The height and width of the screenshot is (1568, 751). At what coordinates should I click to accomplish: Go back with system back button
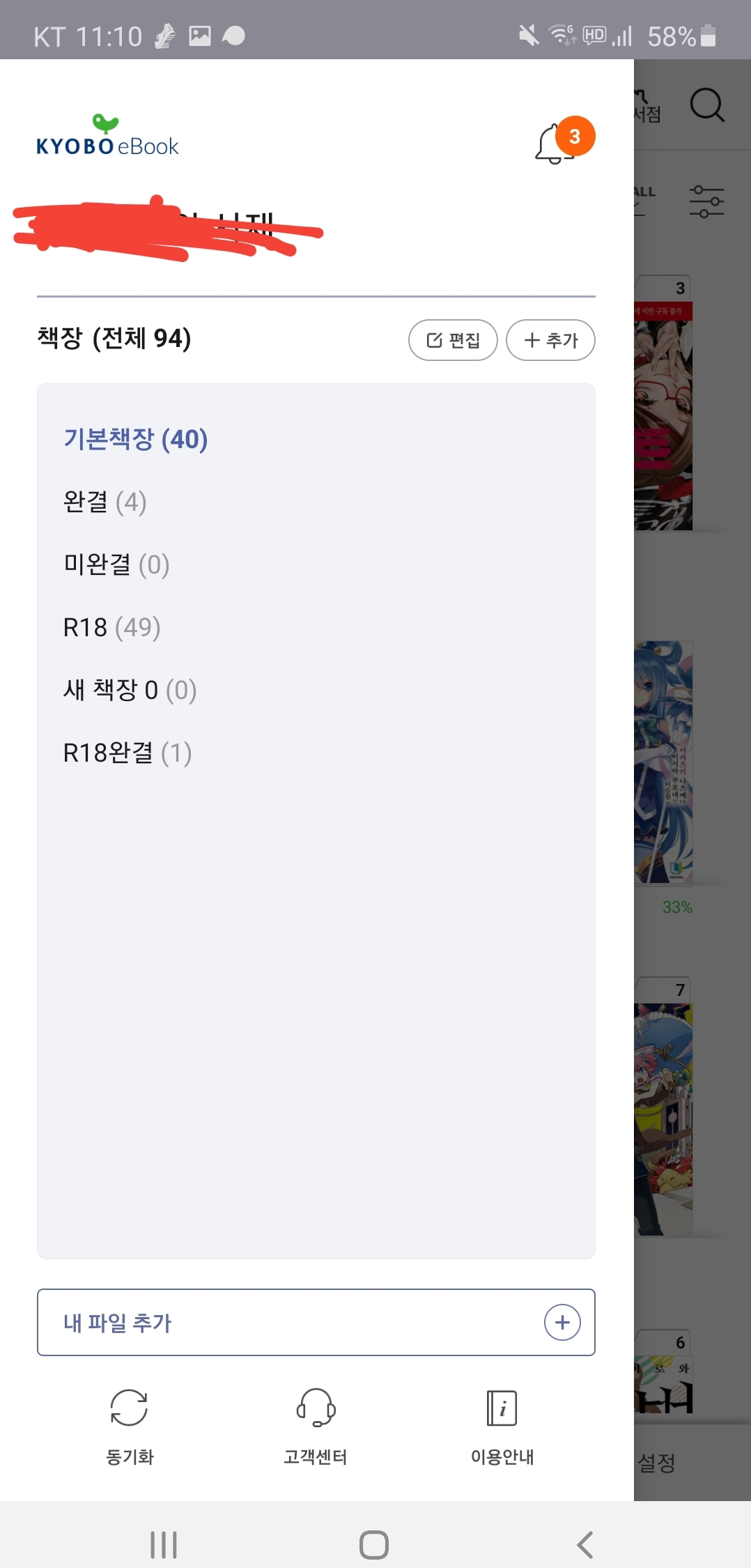tap(585, 1544)
